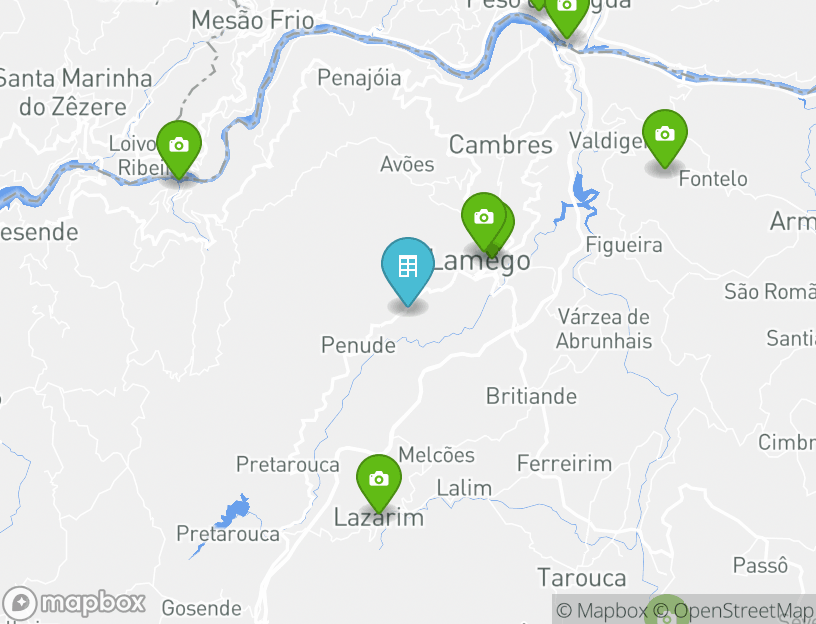Viewport: 816px width, 624px height.
Task: Open the camera marker near Loivos da Ribeira
Action: tap(179, 146)
